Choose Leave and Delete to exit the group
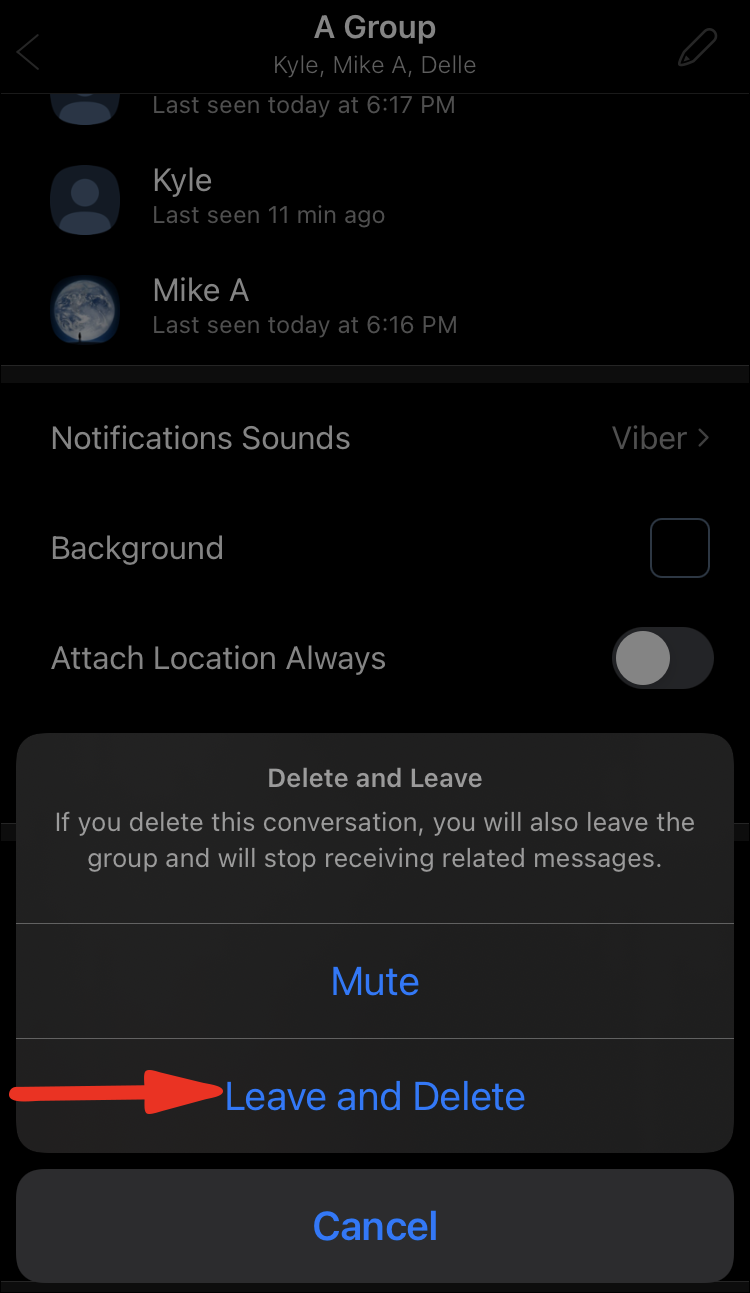 coord(375,1097)
